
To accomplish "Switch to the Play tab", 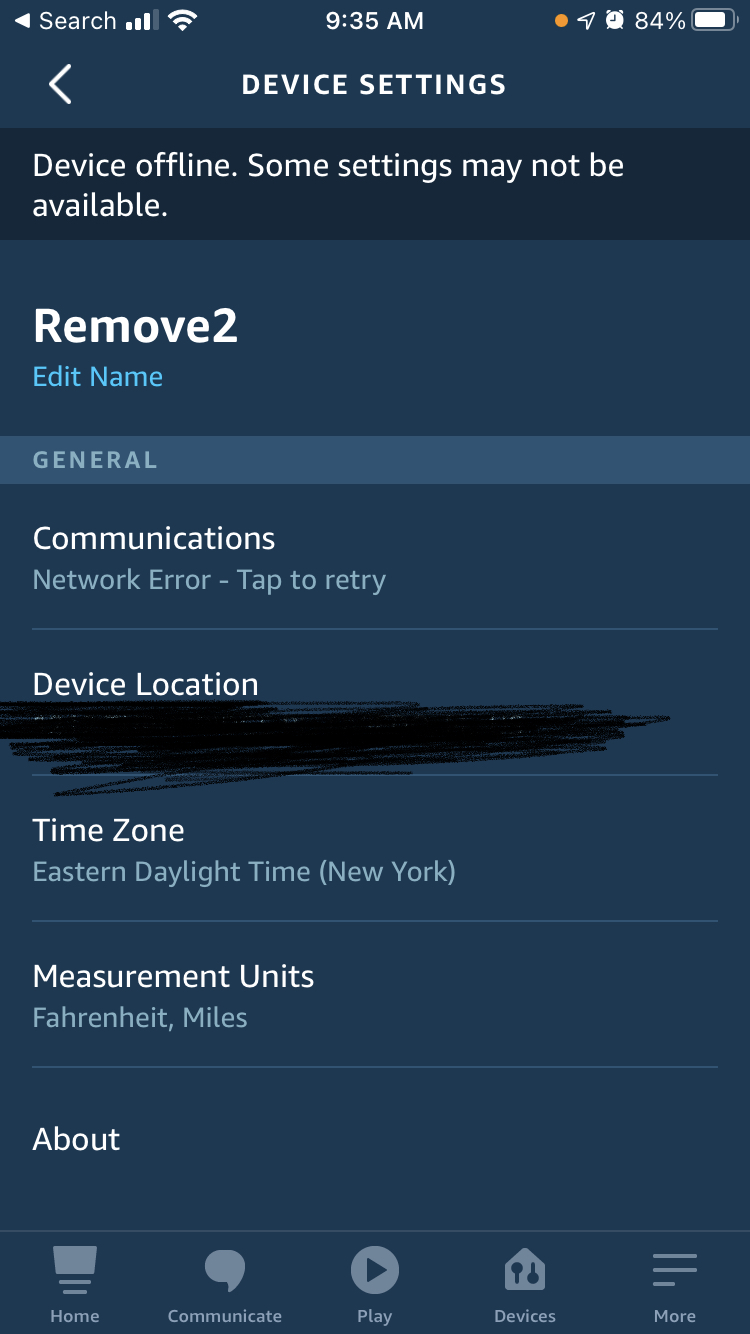I will [375, 1285].
